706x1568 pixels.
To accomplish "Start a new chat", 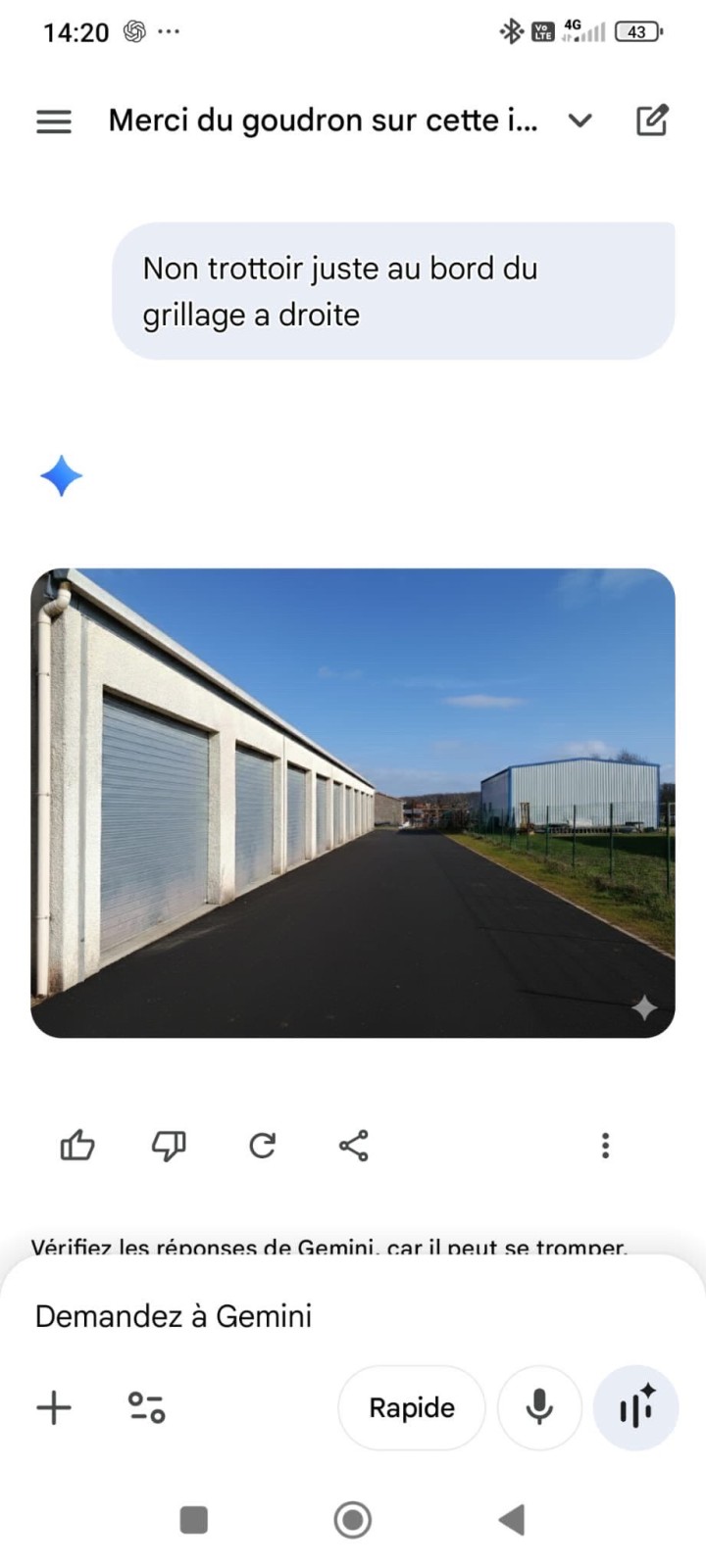I will 652,121.
